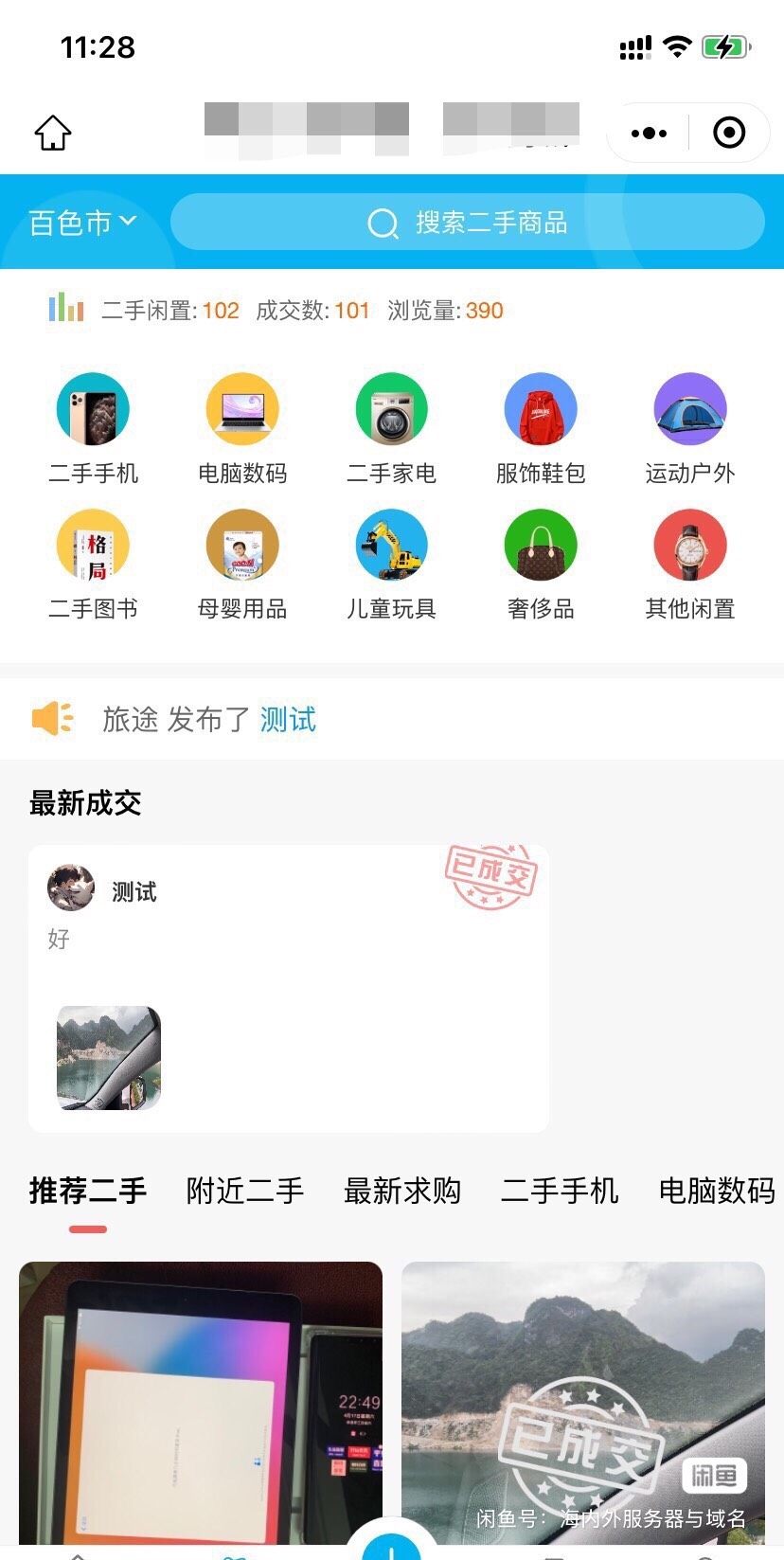Go to the home page via house icon
This screenshot has width=784, height=1560.
[53, 133]
